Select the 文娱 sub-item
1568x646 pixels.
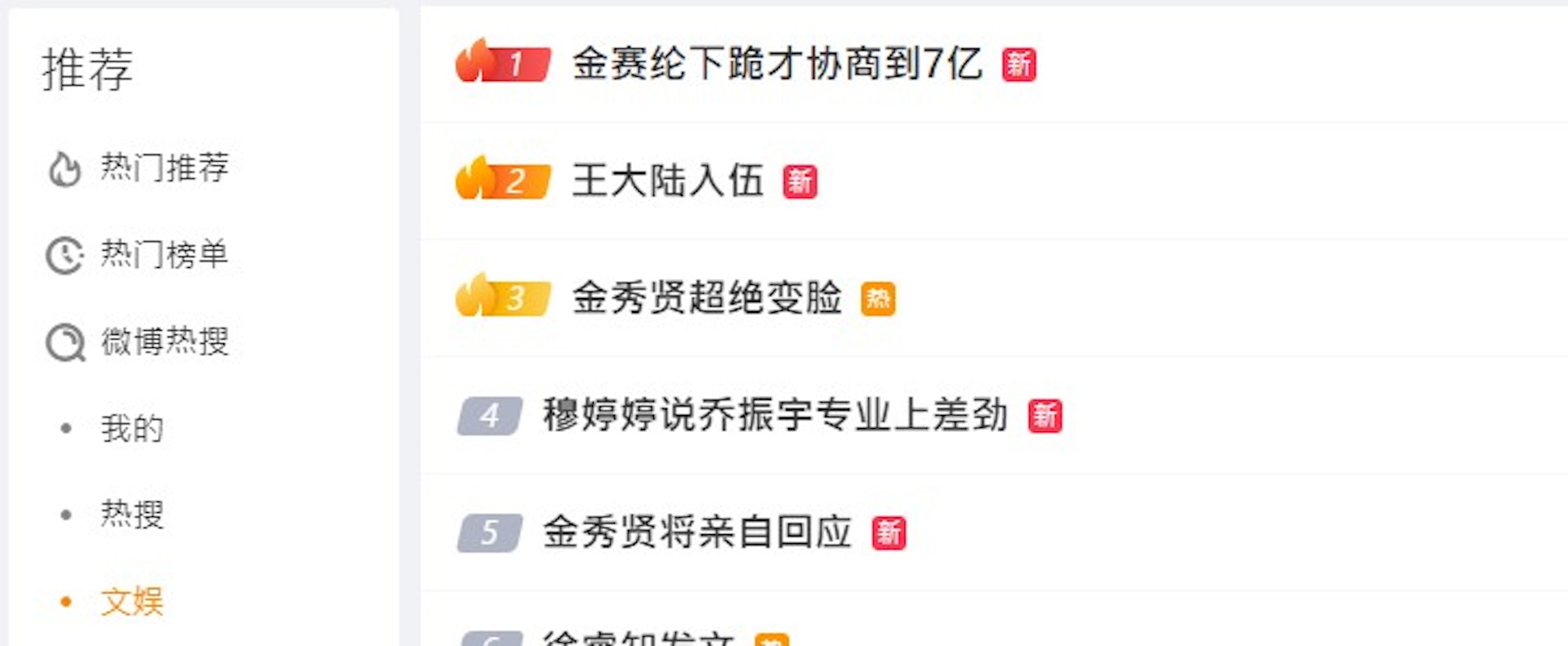pyautogui.click(x=131, y=602)
